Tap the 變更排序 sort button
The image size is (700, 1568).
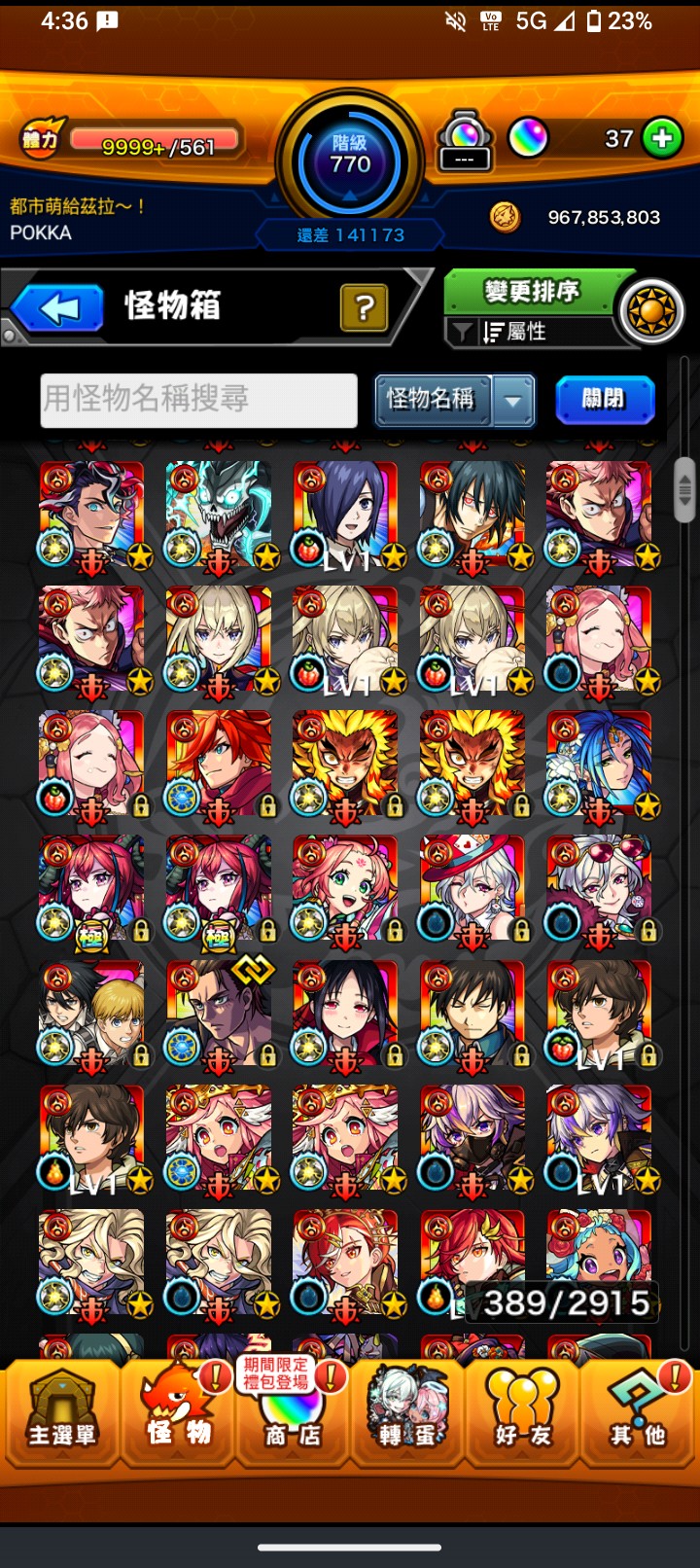[532, 291]
